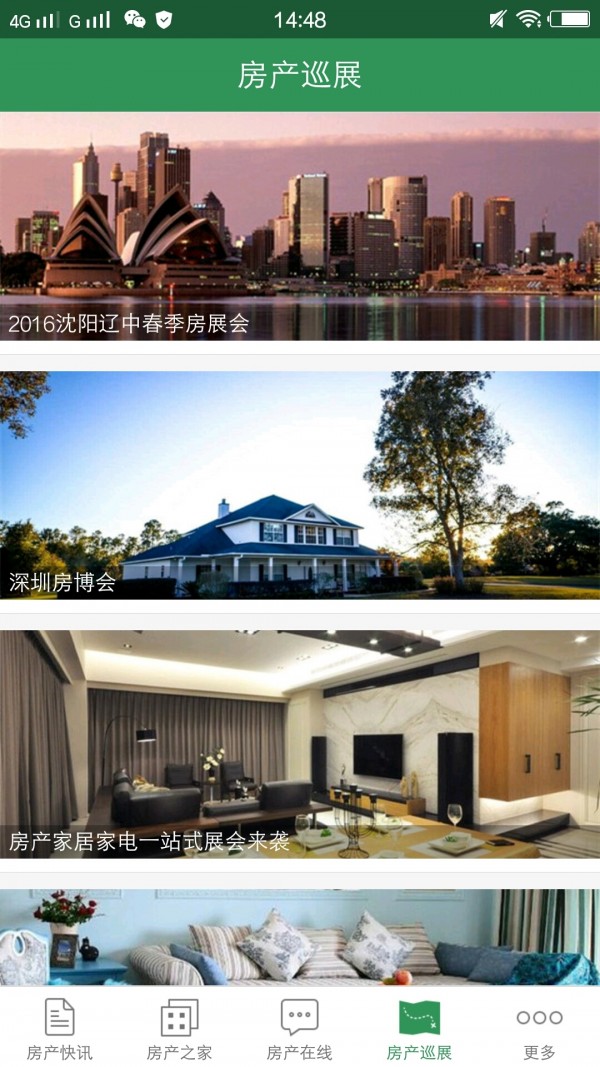Open the 房产家居家电一站式展会来袭 card

pos(300,744)
